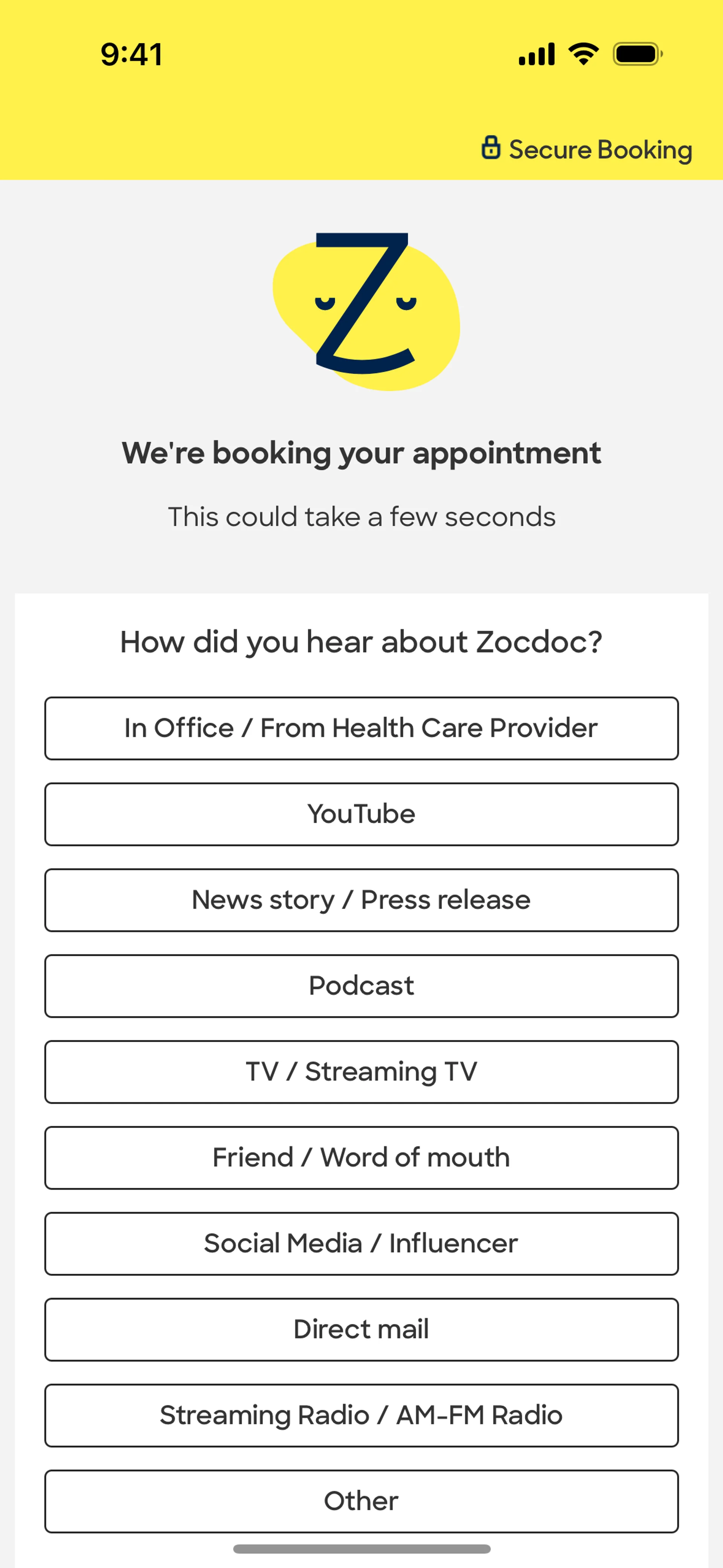Choose YouTube as the source
723x1568 pixels.
point(361,814)
